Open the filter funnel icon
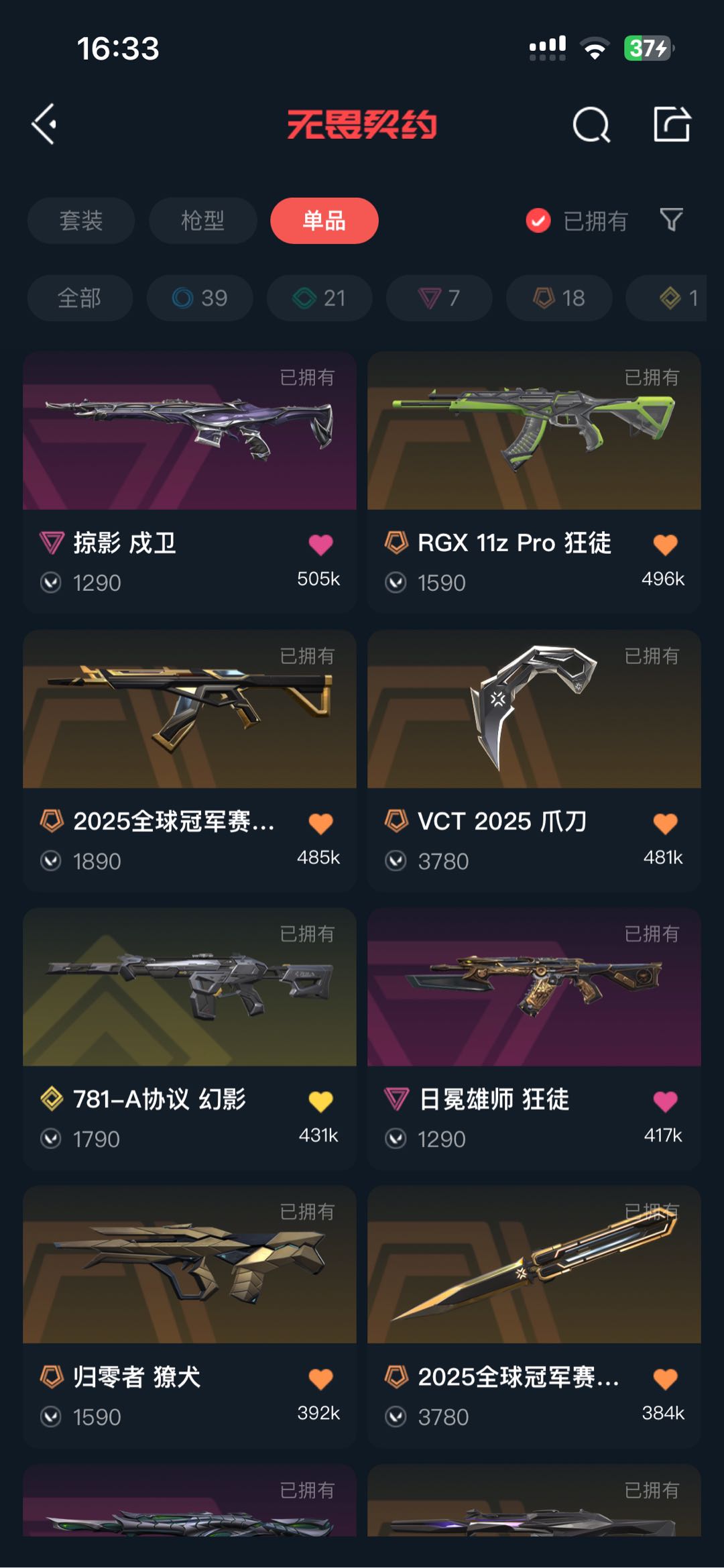This screenshot has width=724, height=1568. pos(671,220)
